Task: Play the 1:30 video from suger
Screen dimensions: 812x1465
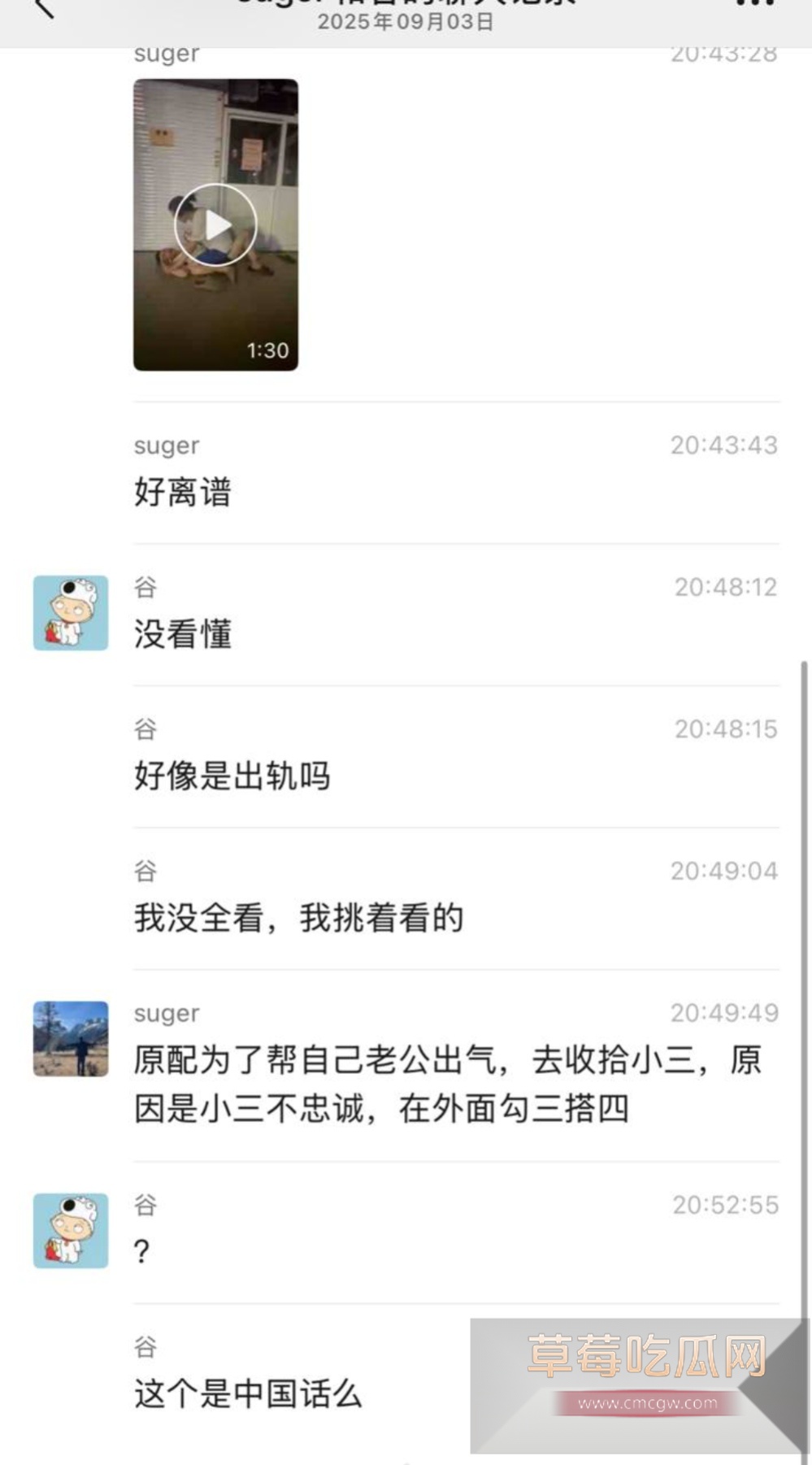Action: 215,224
